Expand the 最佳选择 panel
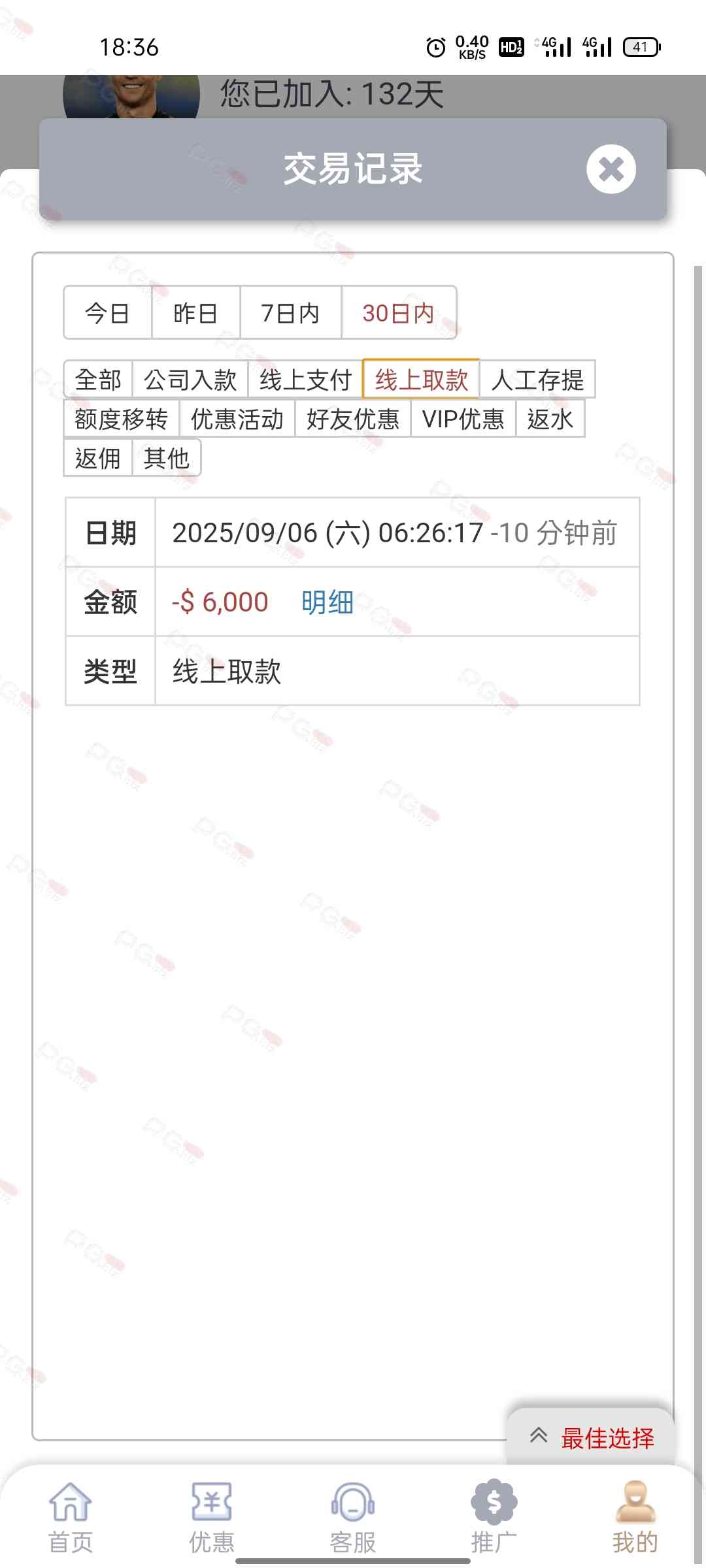 pyautogui.click(x=591, y=1437)
